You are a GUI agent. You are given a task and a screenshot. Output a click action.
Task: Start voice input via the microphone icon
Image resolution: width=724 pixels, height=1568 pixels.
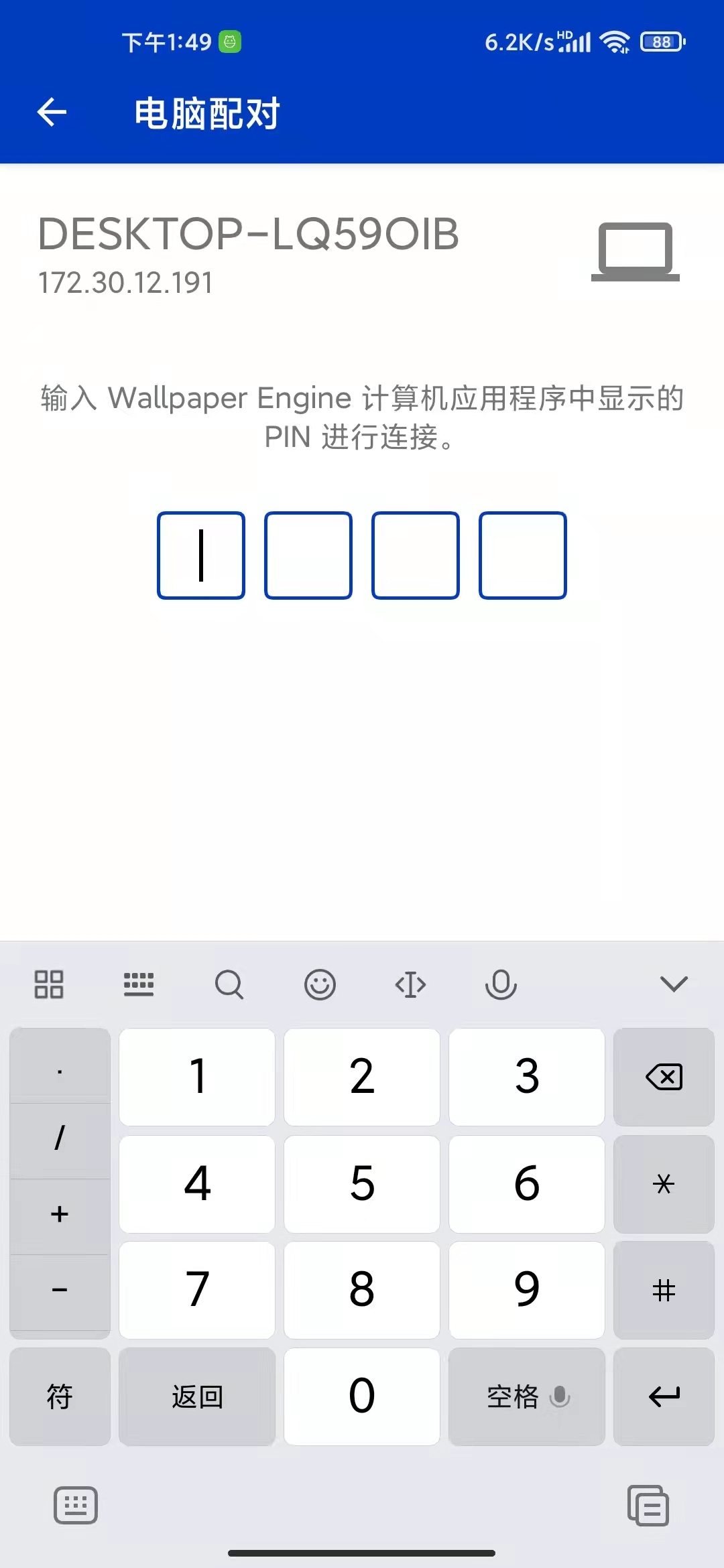tap(501, 984)
